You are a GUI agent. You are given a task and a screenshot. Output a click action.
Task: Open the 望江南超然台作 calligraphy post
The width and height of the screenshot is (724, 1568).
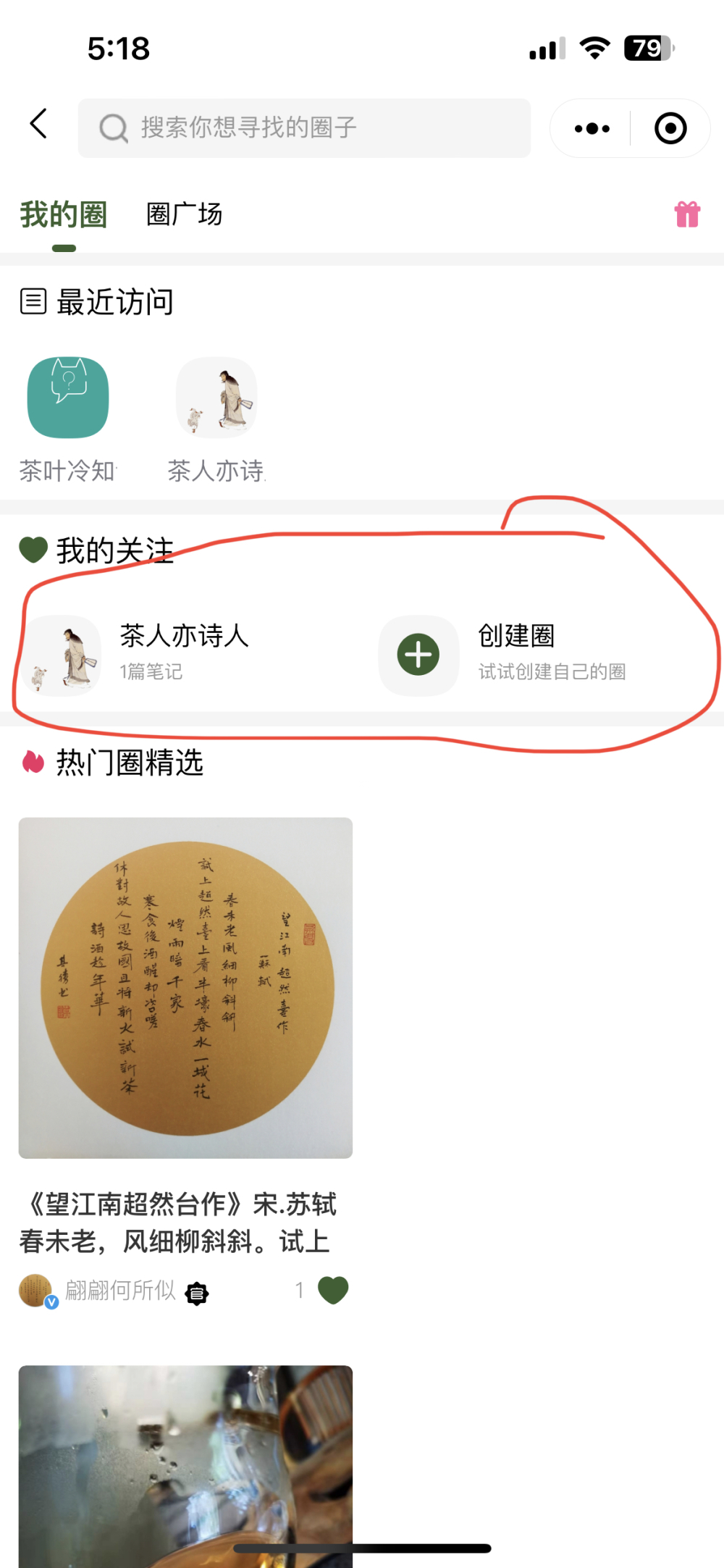click(x=185, y=987)
